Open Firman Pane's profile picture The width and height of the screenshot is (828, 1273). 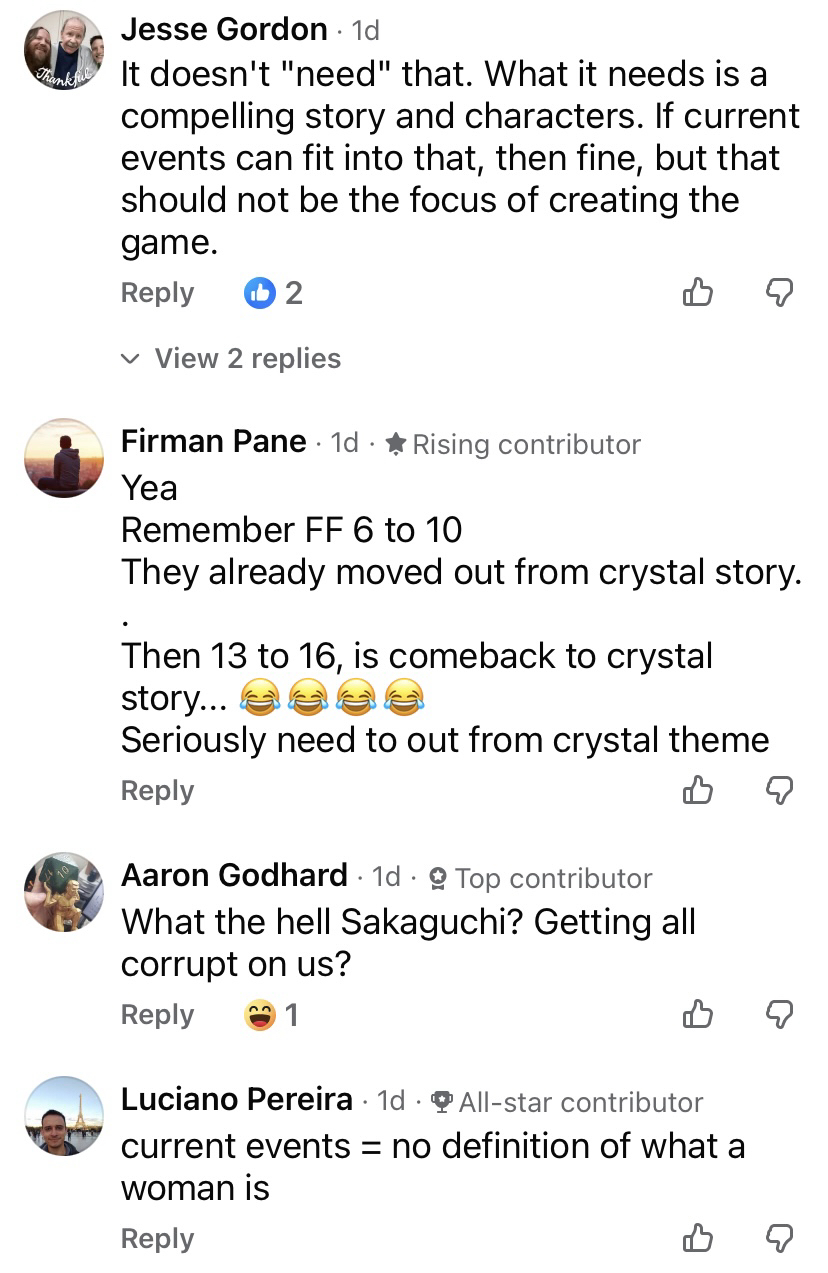pyautogui.click(x=64, y=457)
